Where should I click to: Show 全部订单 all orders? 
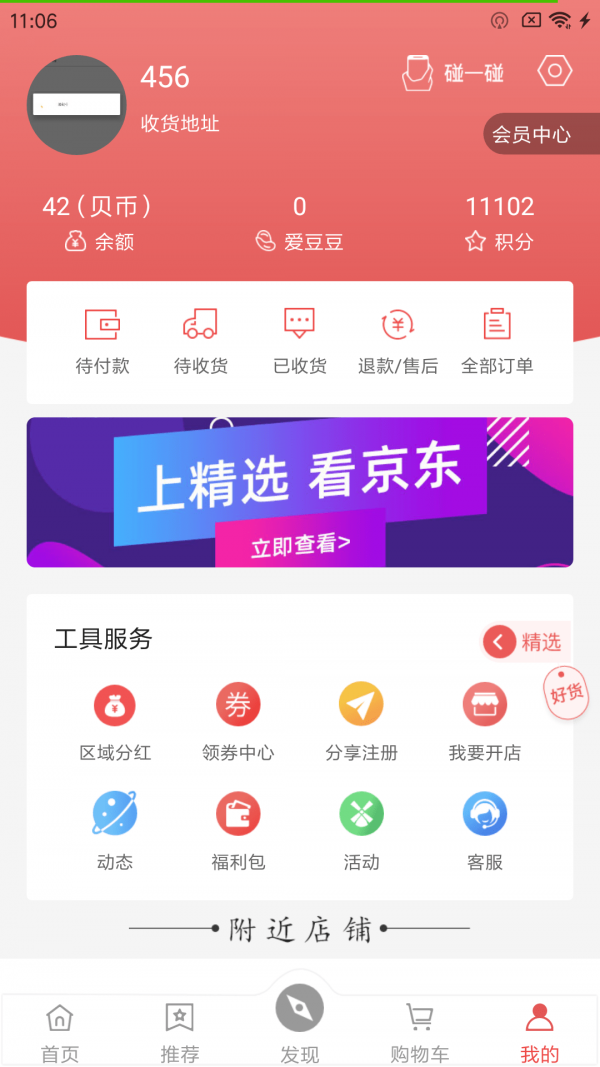(497, 341)
